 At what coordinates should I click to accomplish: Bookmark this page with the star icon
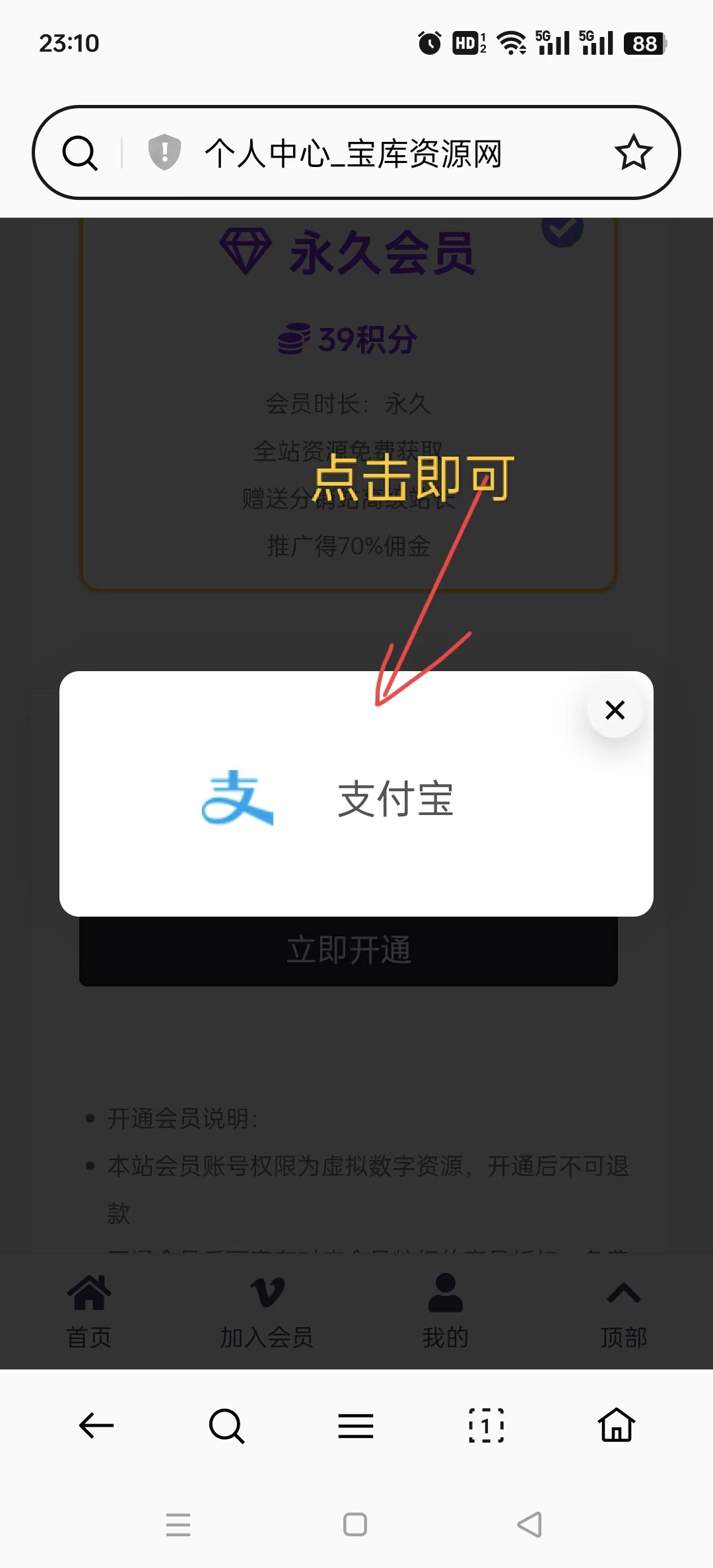click(x=633, y=152)
